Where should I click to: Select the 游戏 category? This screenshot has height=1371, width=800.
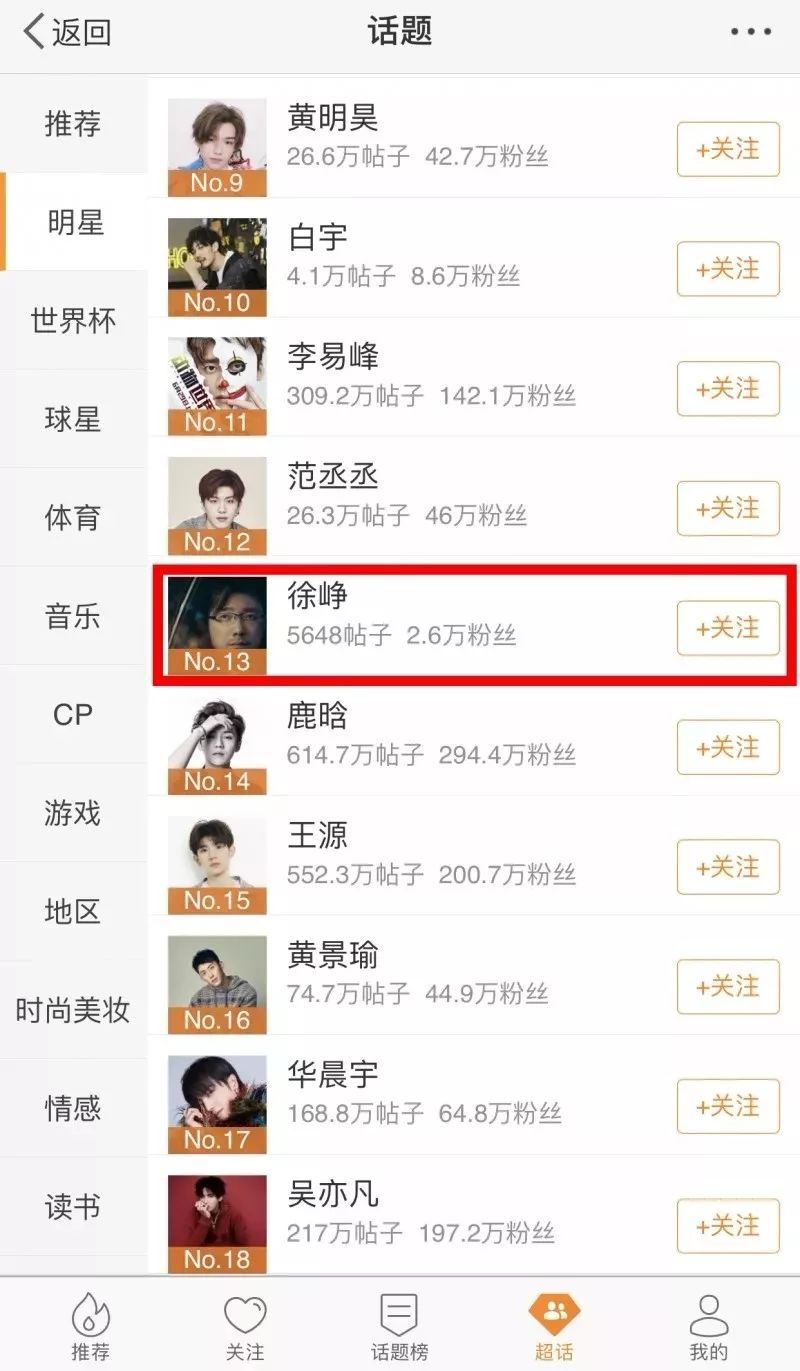pos(73,813)
